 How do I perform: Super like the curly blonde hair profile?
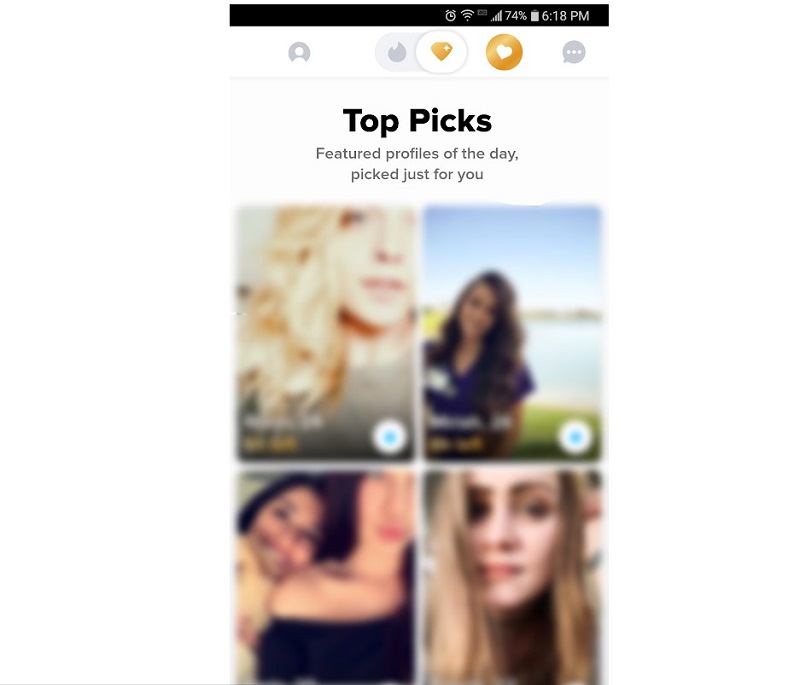[x=390, y=436]
